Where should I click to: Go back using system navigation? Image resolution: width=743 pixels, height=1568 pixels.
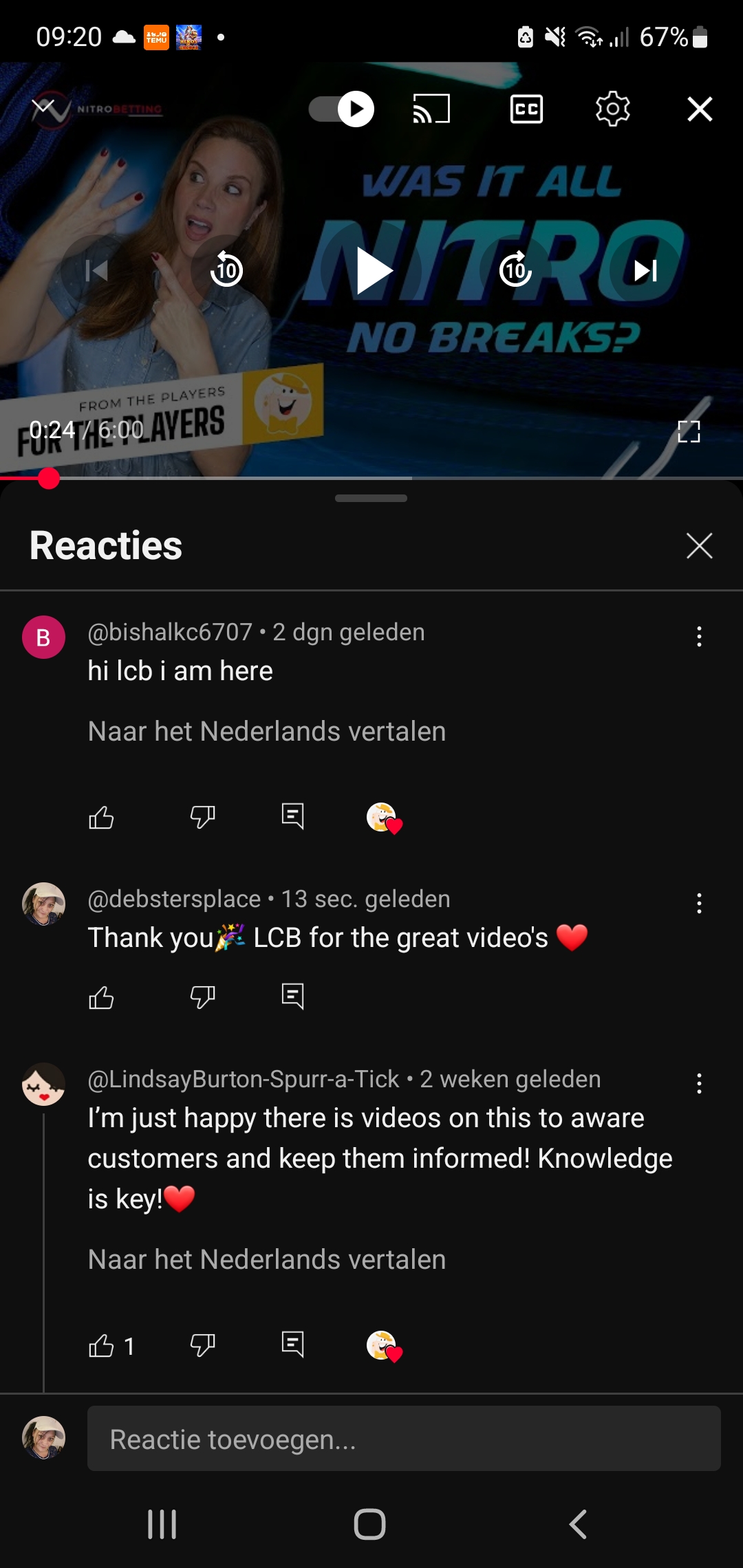pos(578,1524)
